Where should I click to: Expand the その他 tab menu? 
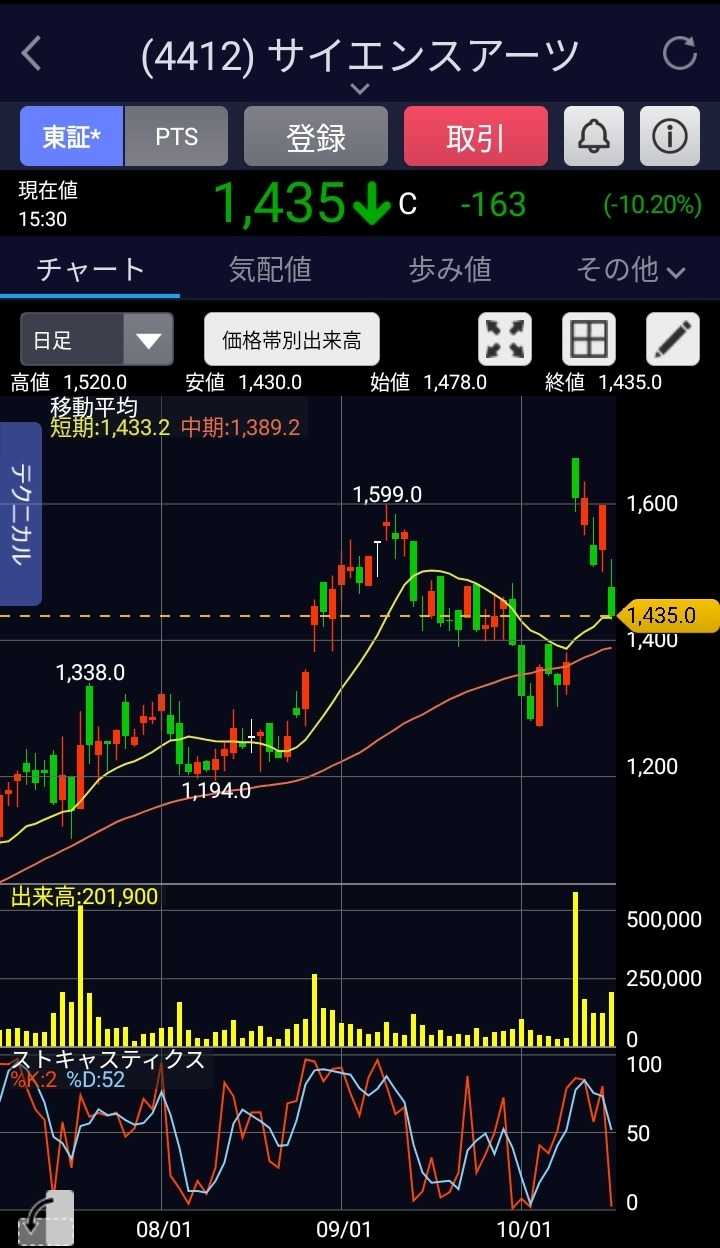tap(630, 269)
